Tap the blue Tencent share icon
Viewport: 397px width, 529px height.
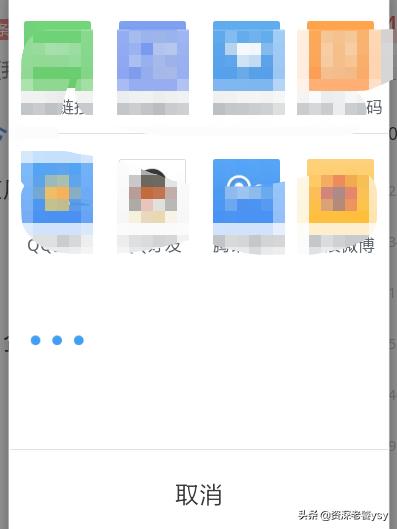[247, 191]
